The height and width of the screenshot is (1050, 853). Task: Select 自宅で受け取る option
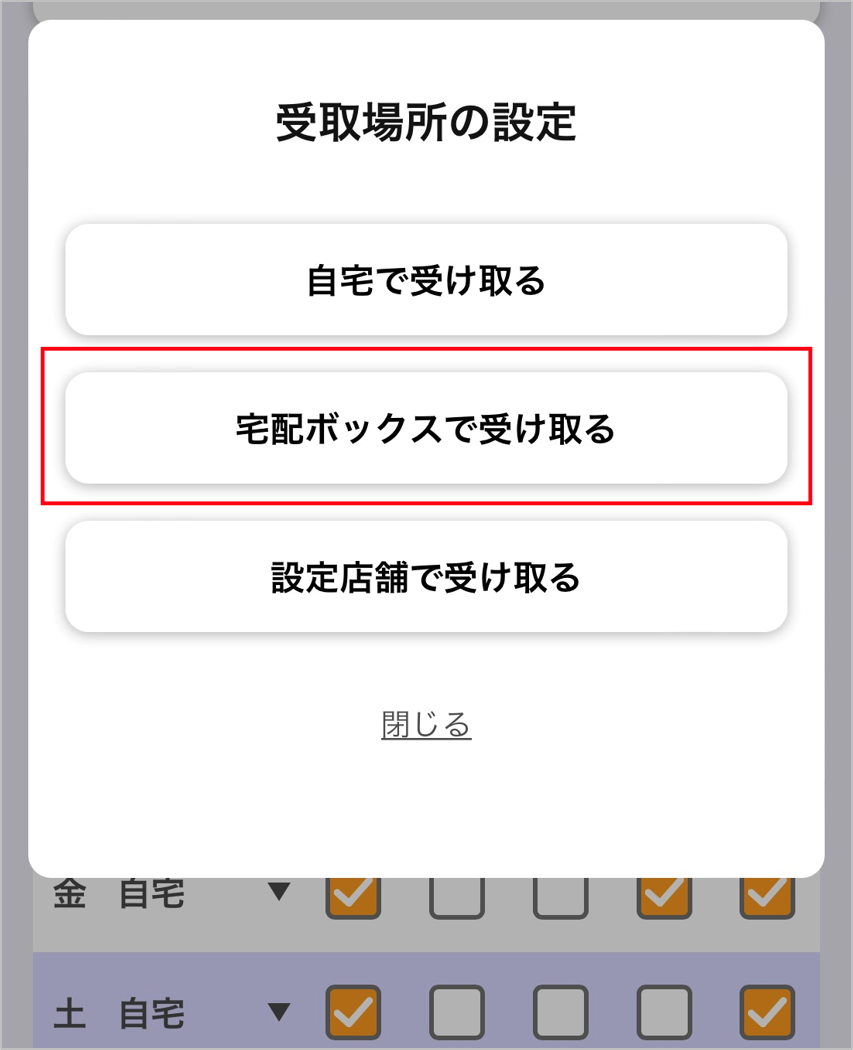[x=426, y=280]
